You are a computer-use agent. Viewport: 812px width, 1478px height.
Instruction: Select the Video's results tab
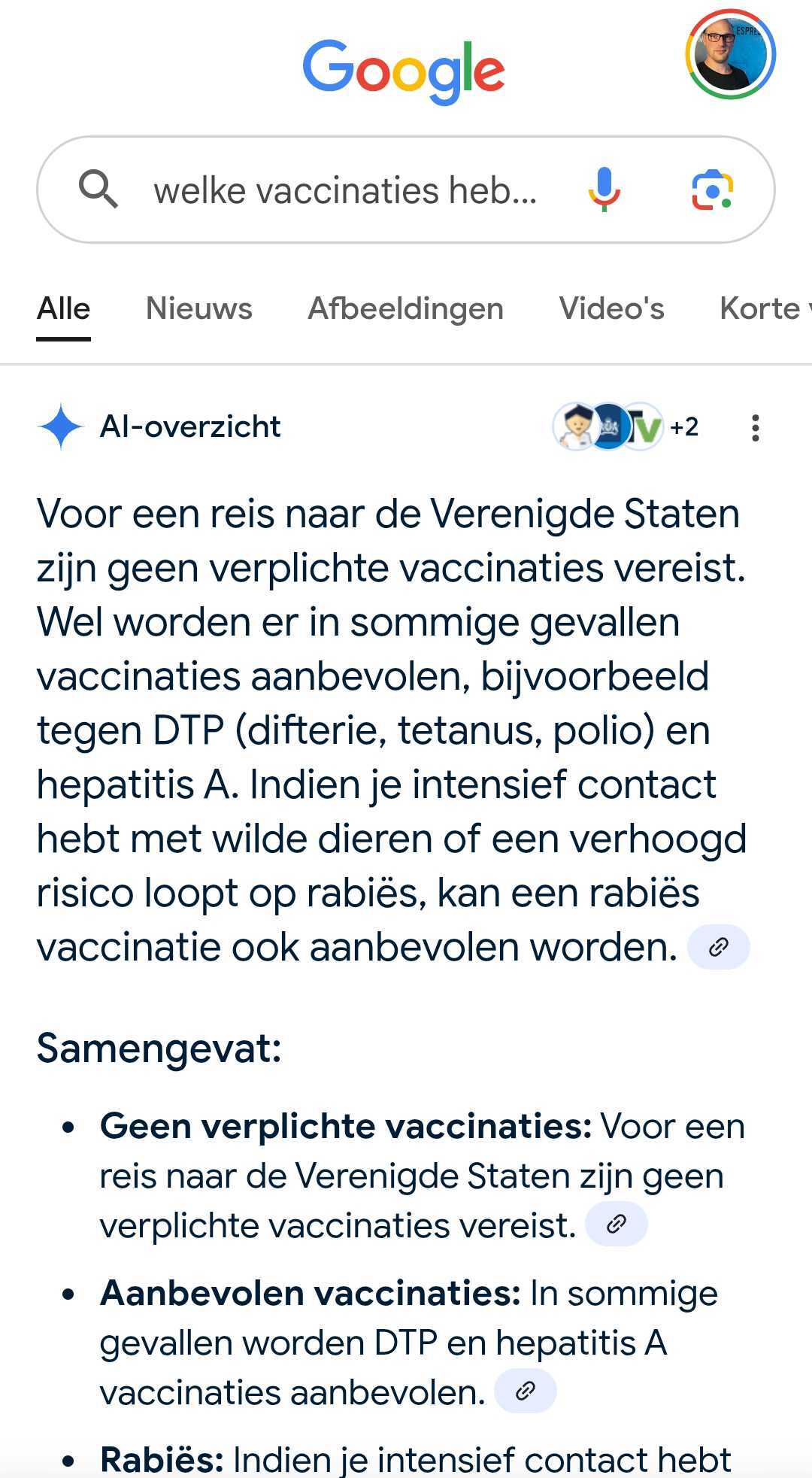click(611, 308)
